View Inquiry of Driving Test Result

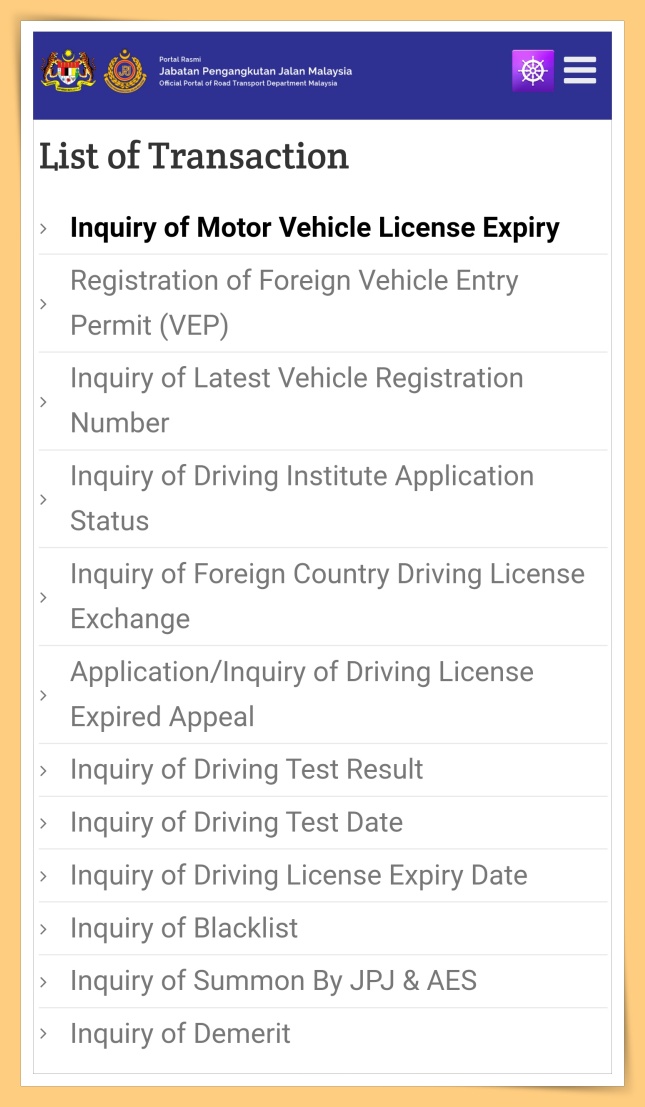point(246,770)
